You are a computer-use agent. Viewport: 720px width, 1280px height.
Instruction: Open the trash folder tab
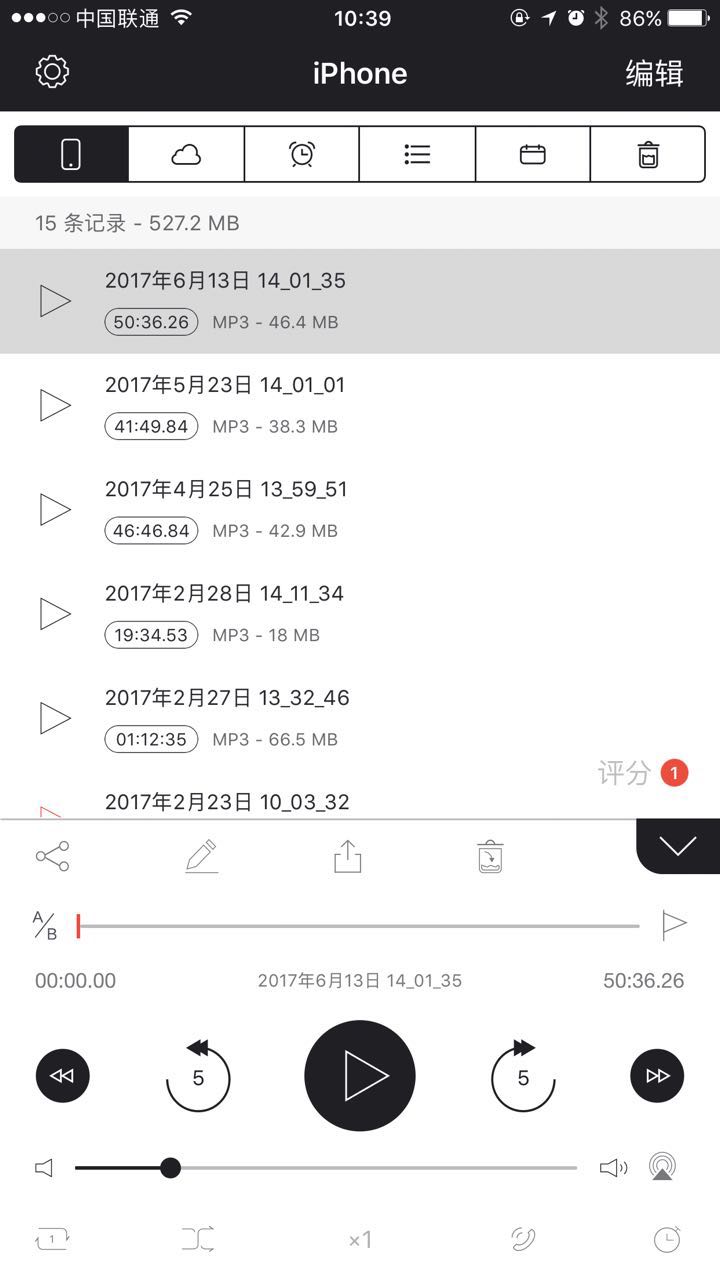point(648,154)
